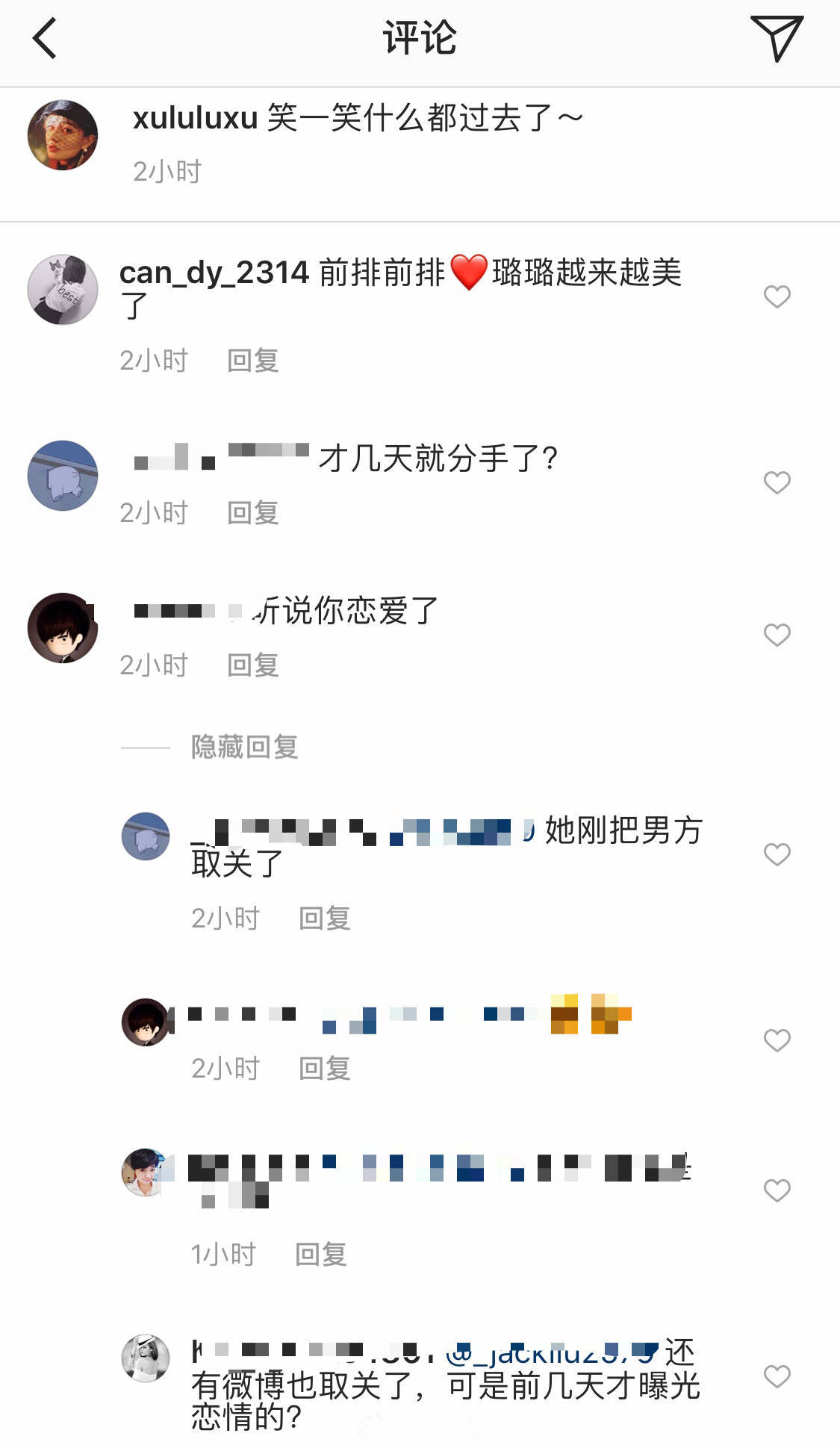Reply to can_dy_2314's comment
Screen dimensions: 840x1448
[x=252, y=361]
